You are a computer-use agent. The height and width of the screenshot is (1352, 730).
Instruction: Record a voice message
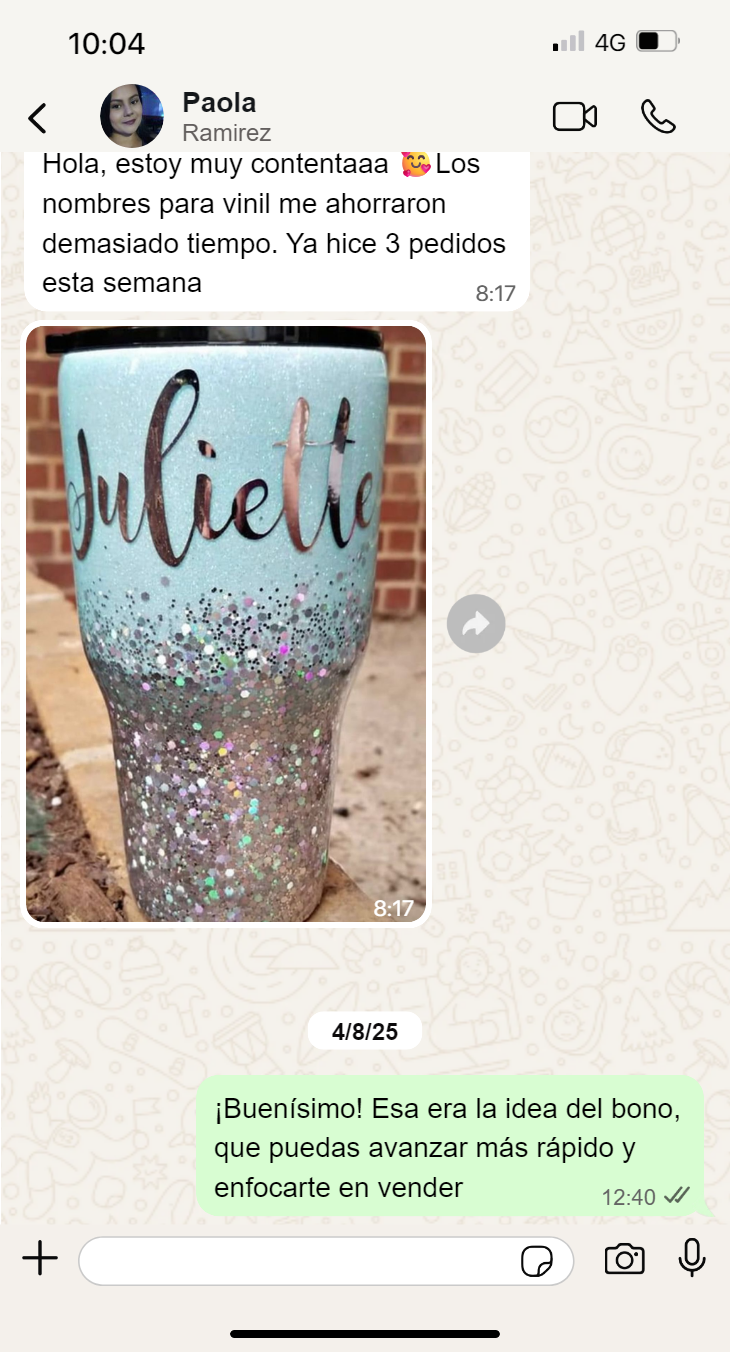click(692, 1258)
